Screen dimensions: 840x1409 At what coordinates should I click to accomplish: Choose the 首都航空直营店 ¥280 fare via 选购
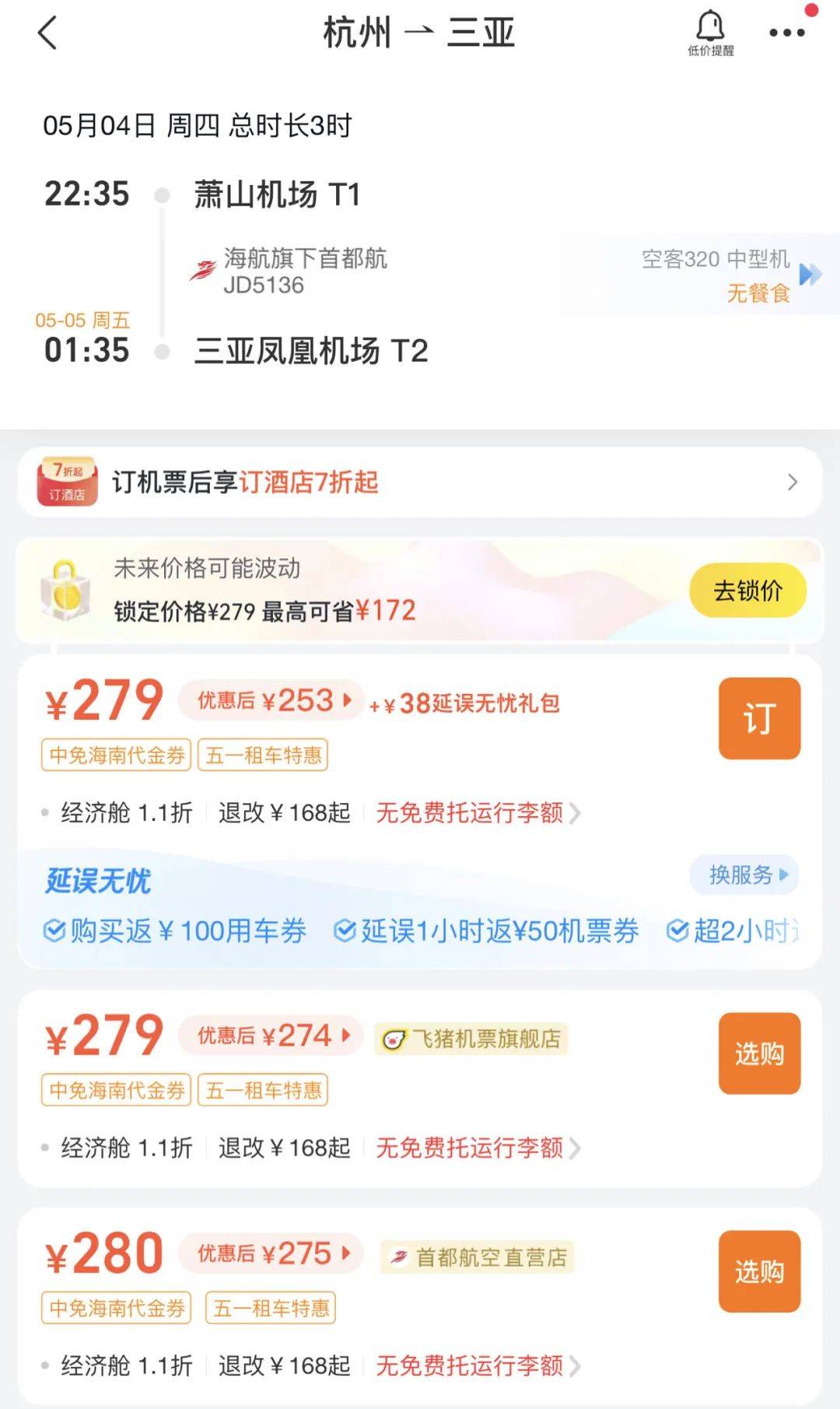[759, 1271]
